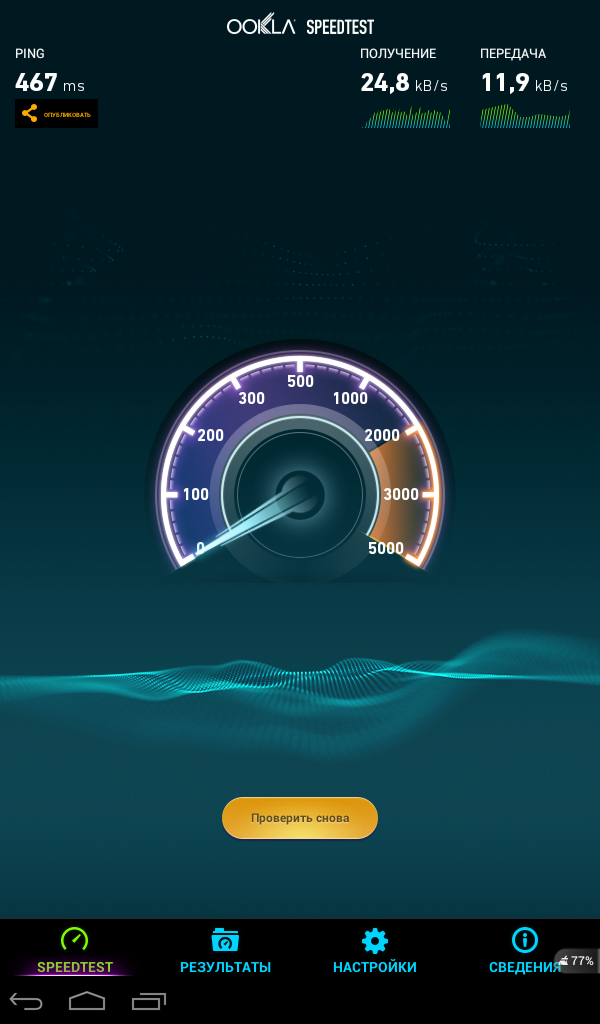
Task: Tap Проверить снова to retest
Action: tap(300, 818)
